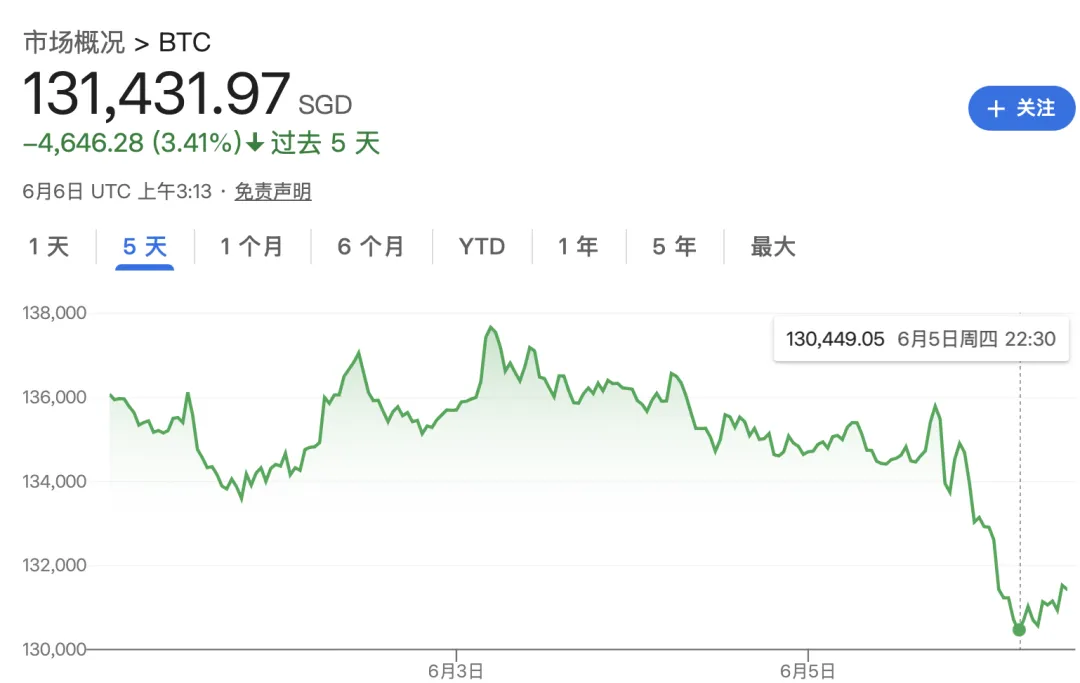1080x683 pixels.
Task: Switch to the 1 天 range
Action: tap(49, 246)
